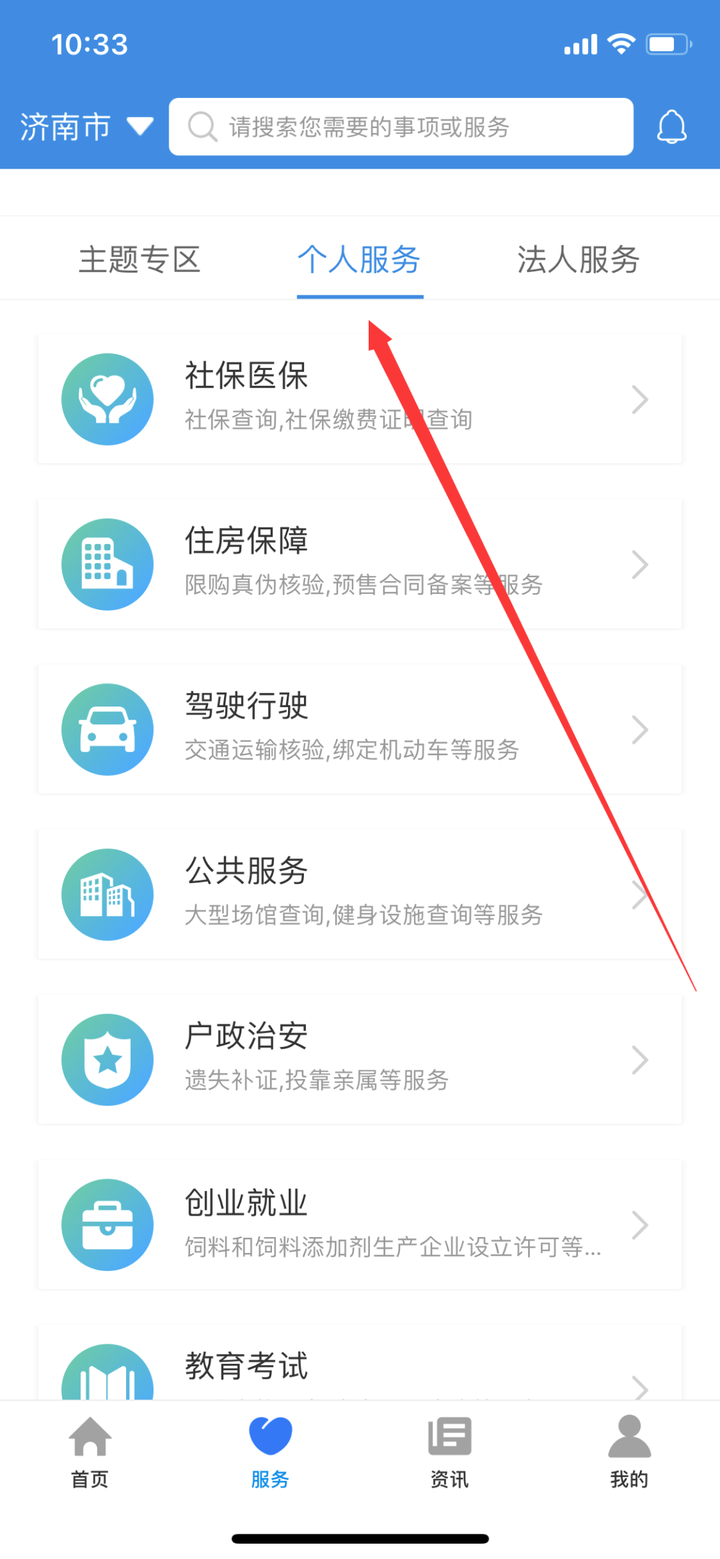Select the 创业就业 briefcase icon
The height and width of the screenshot is (1559, 720).
coord(107,1224)
